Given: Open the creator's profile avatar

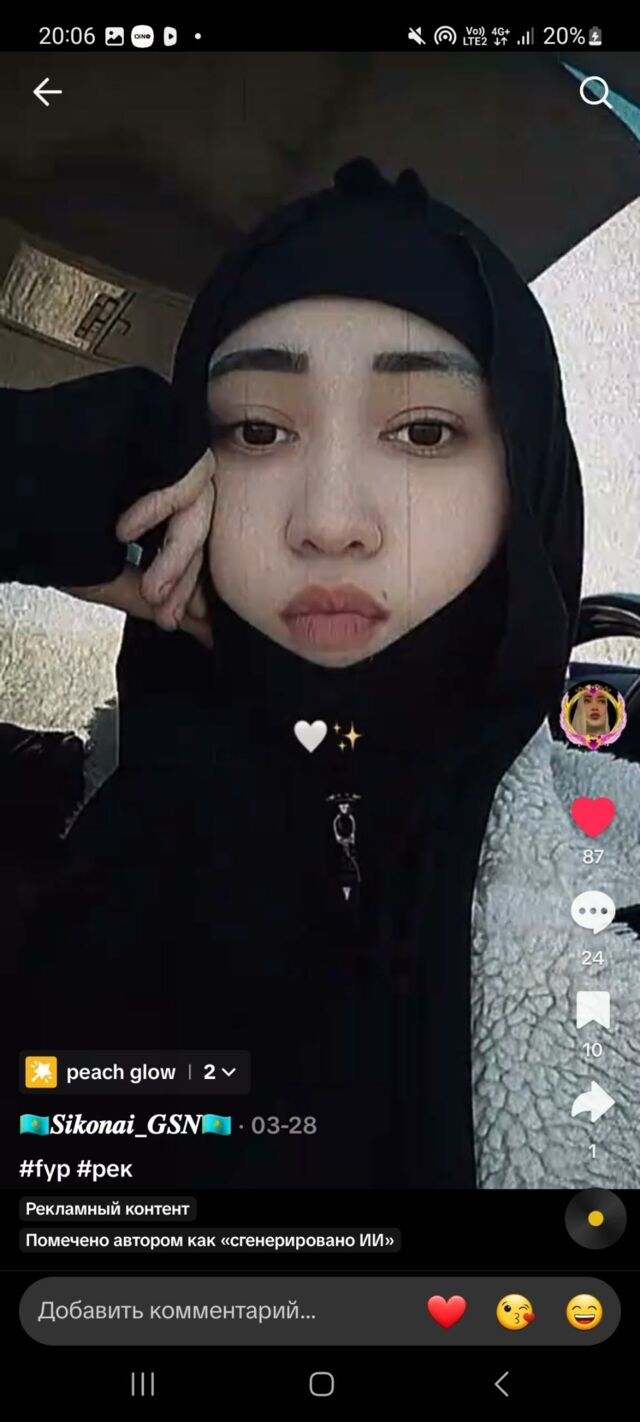Looking at the screenshot, I should (593, 715).
